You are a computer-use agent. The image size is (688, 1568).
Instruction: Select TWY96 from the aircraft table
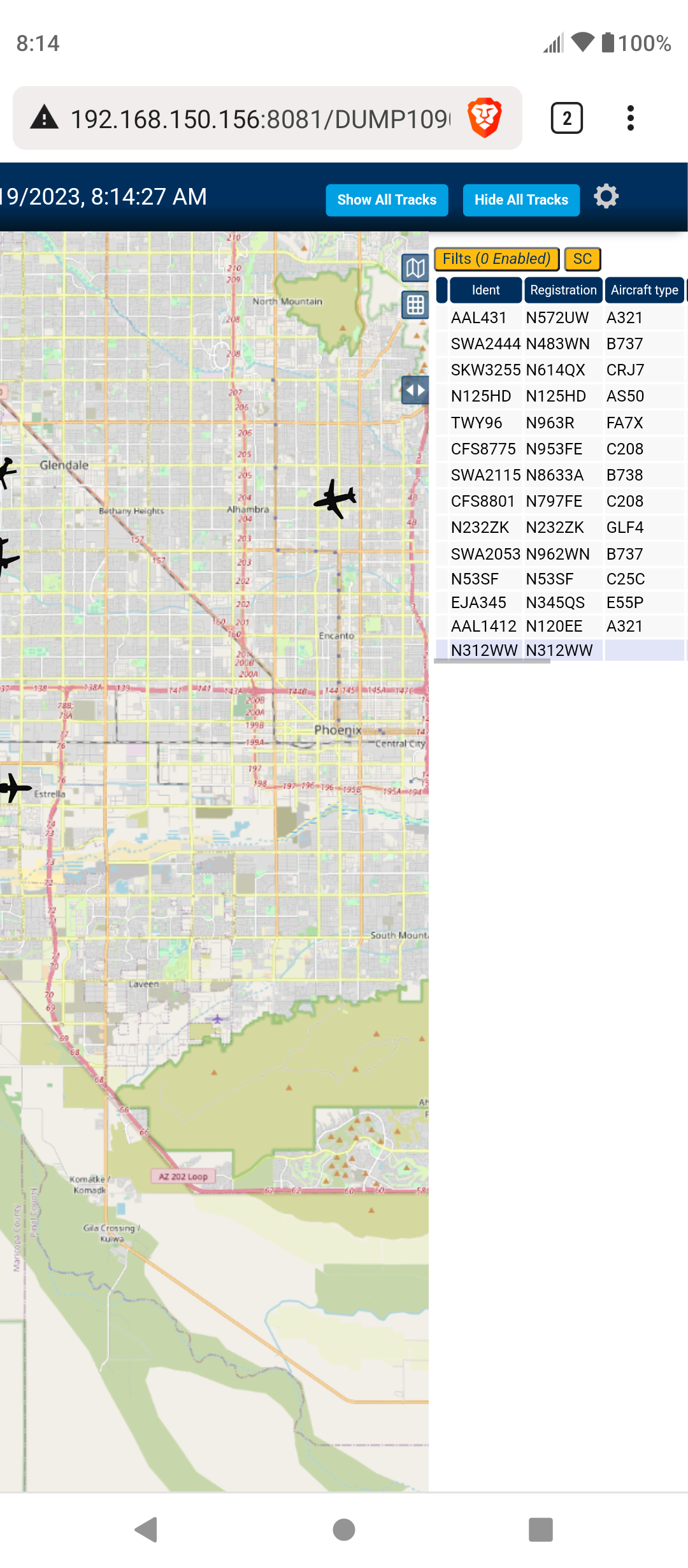pyautogui.click(x=559, y=423)
